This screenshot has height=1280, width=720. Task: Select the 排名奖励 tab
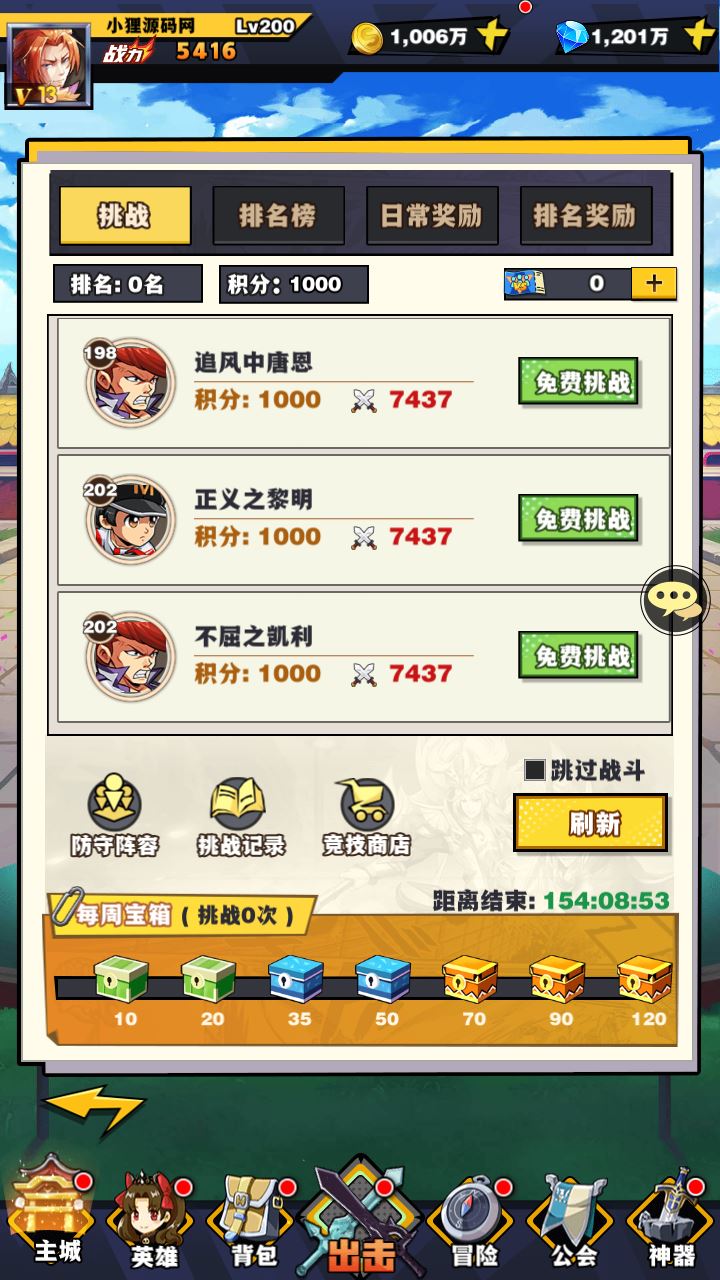tap(586, 215)
